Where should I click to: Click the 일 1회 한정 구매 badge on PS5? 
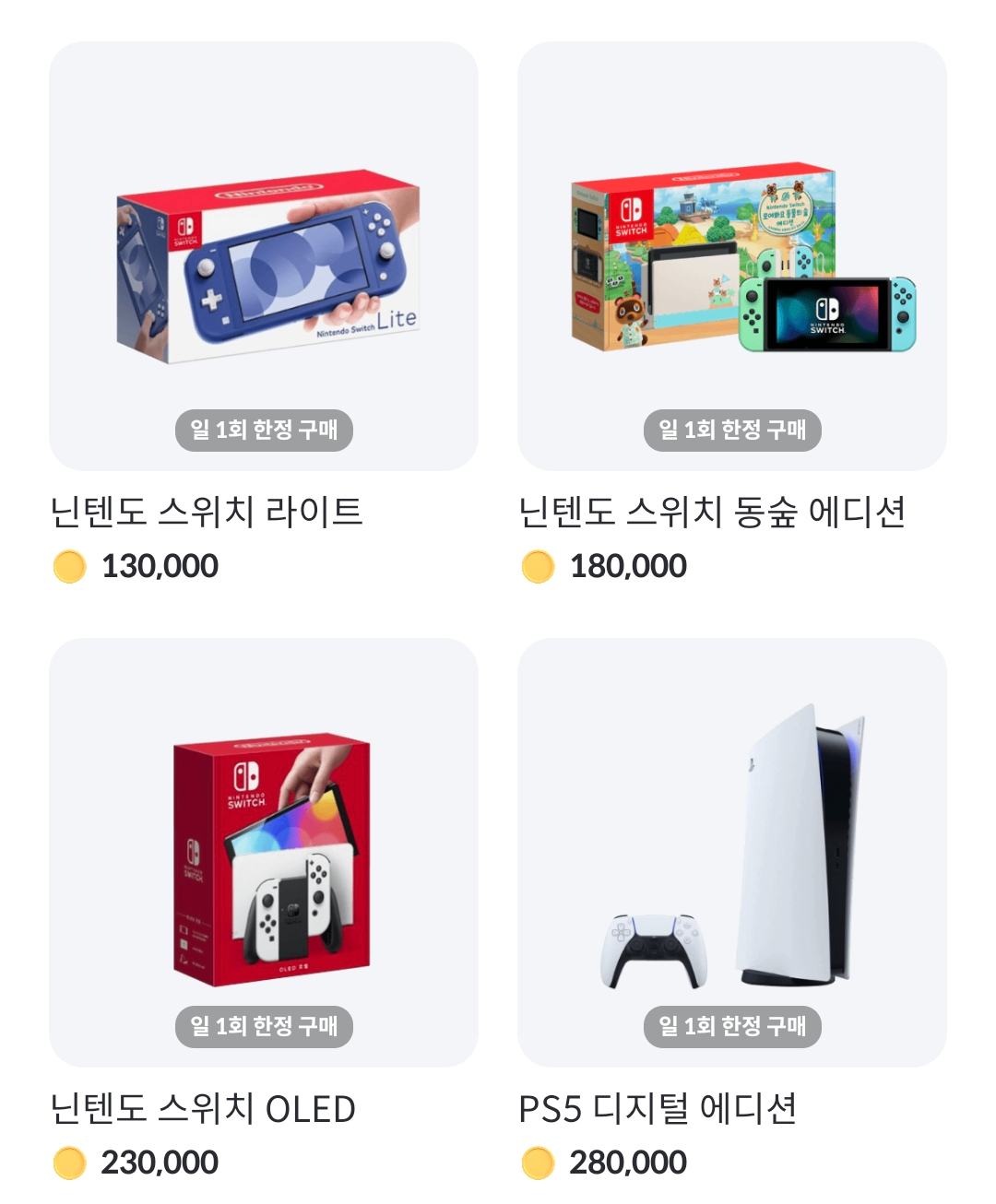(x=732, y=1025)
